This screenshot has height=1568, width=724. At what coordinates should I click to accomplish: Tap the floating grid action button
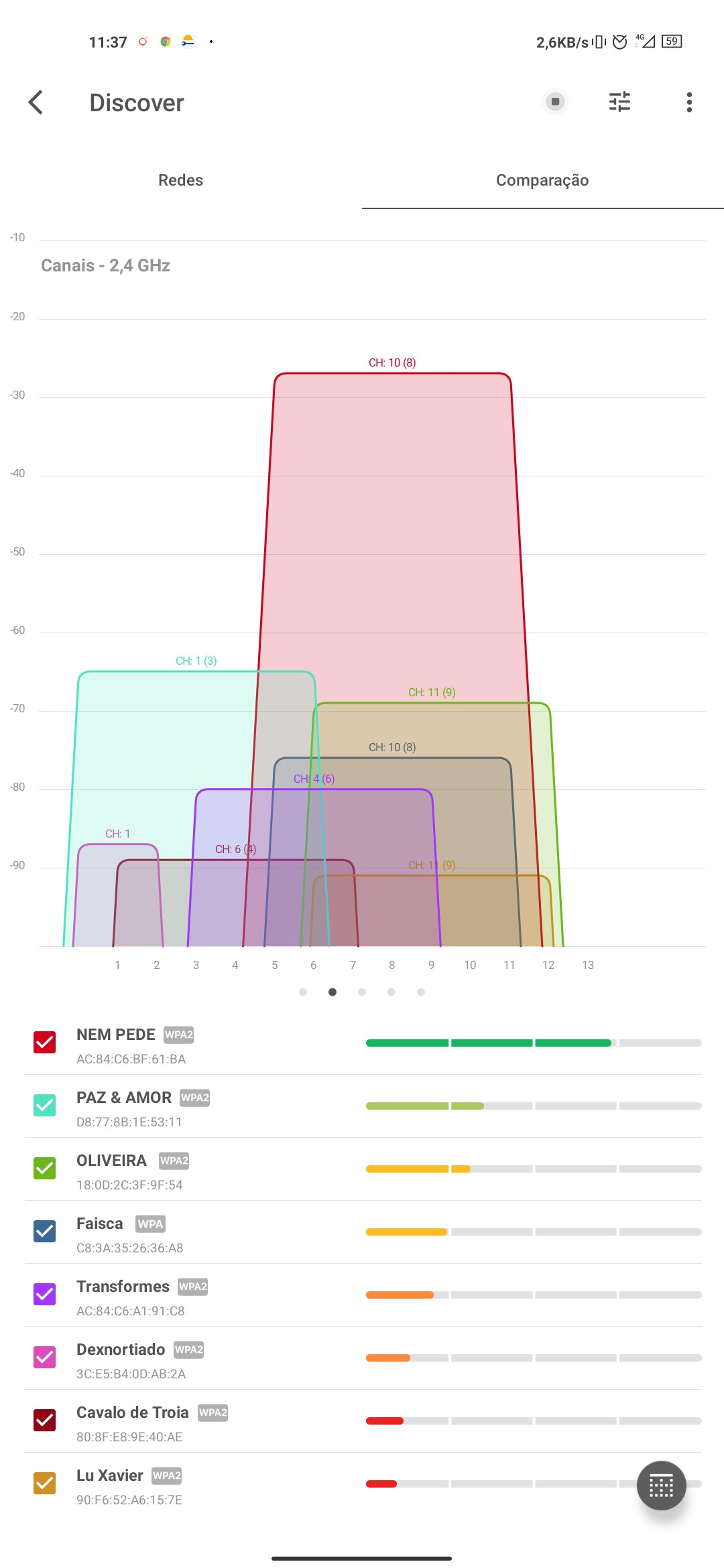(x=661, y=1486)
